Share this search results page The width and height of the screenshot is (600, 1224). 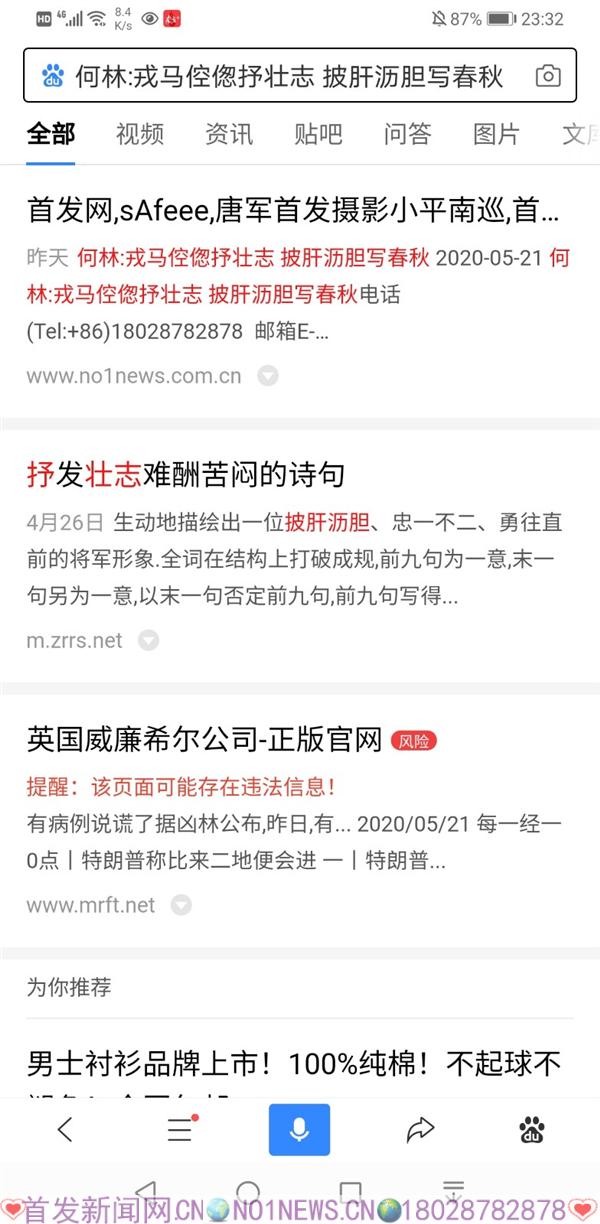coord(420,1130)
